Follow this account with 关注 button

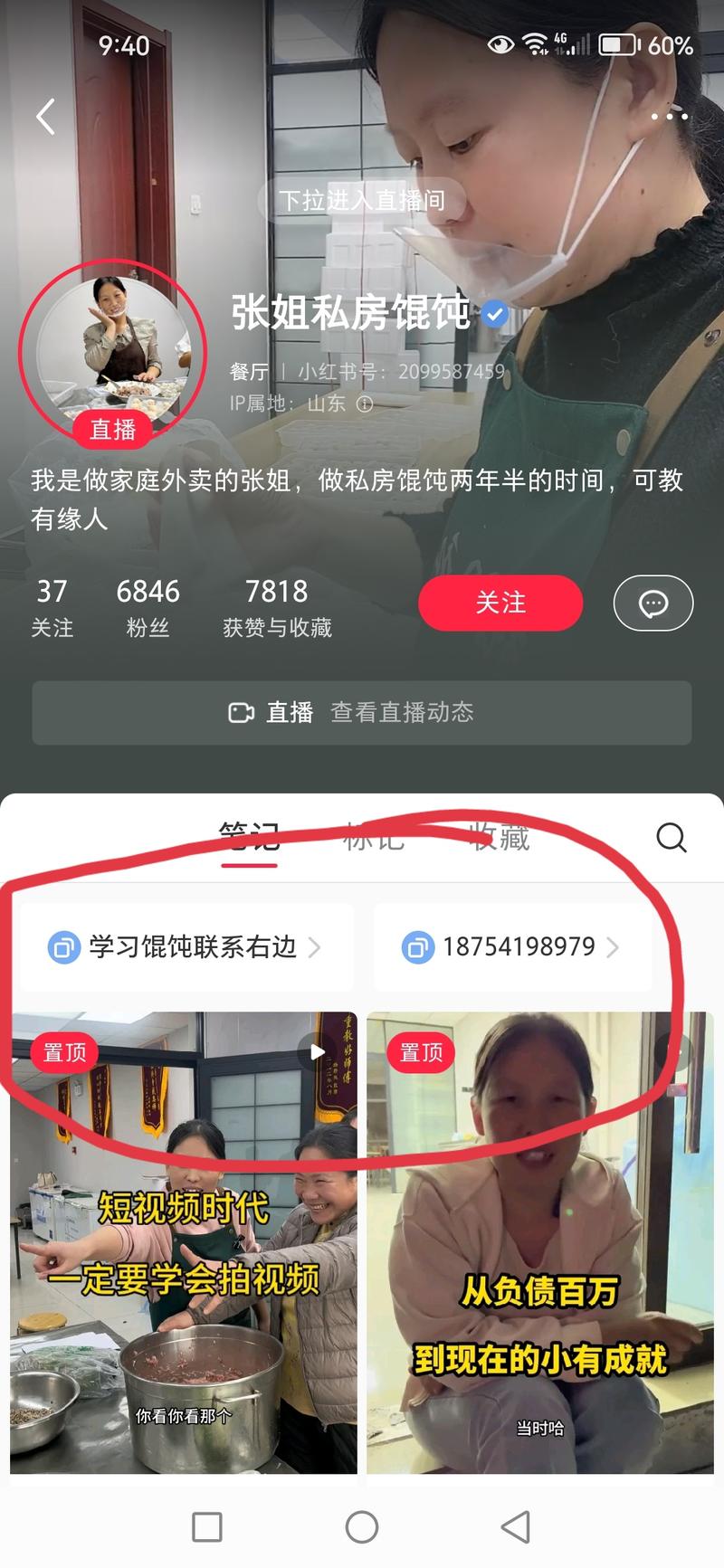(x=500, y=603)
